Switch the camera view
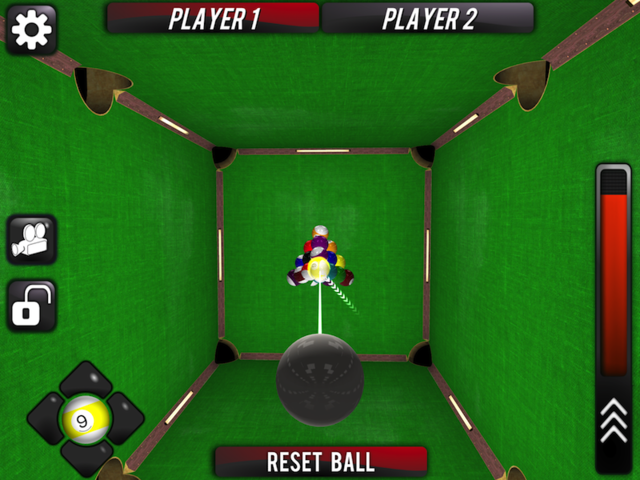The width and height of the screenshot is (640, 480). pos(31,240)
